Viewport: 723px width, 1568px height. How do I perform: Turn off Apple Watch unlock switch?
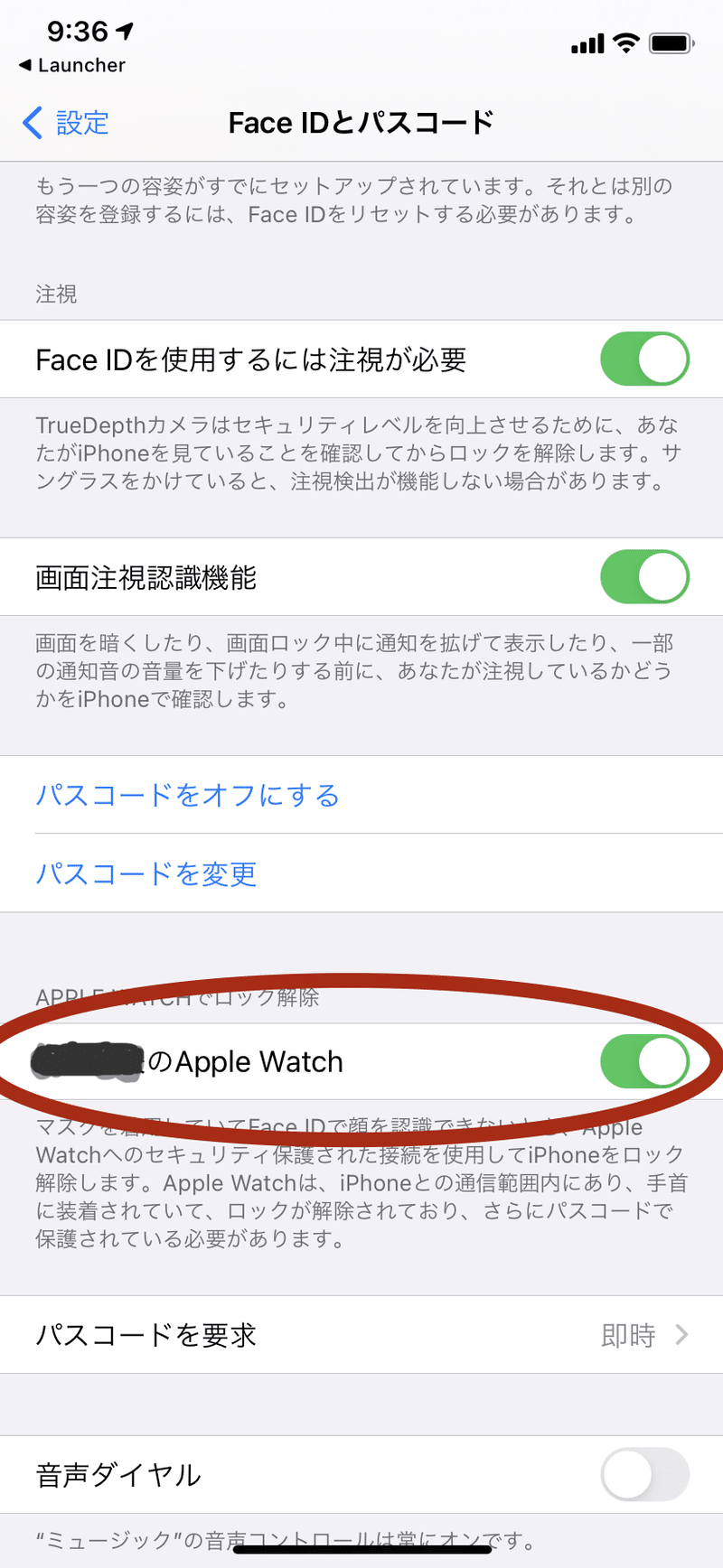click(644, 1061)
